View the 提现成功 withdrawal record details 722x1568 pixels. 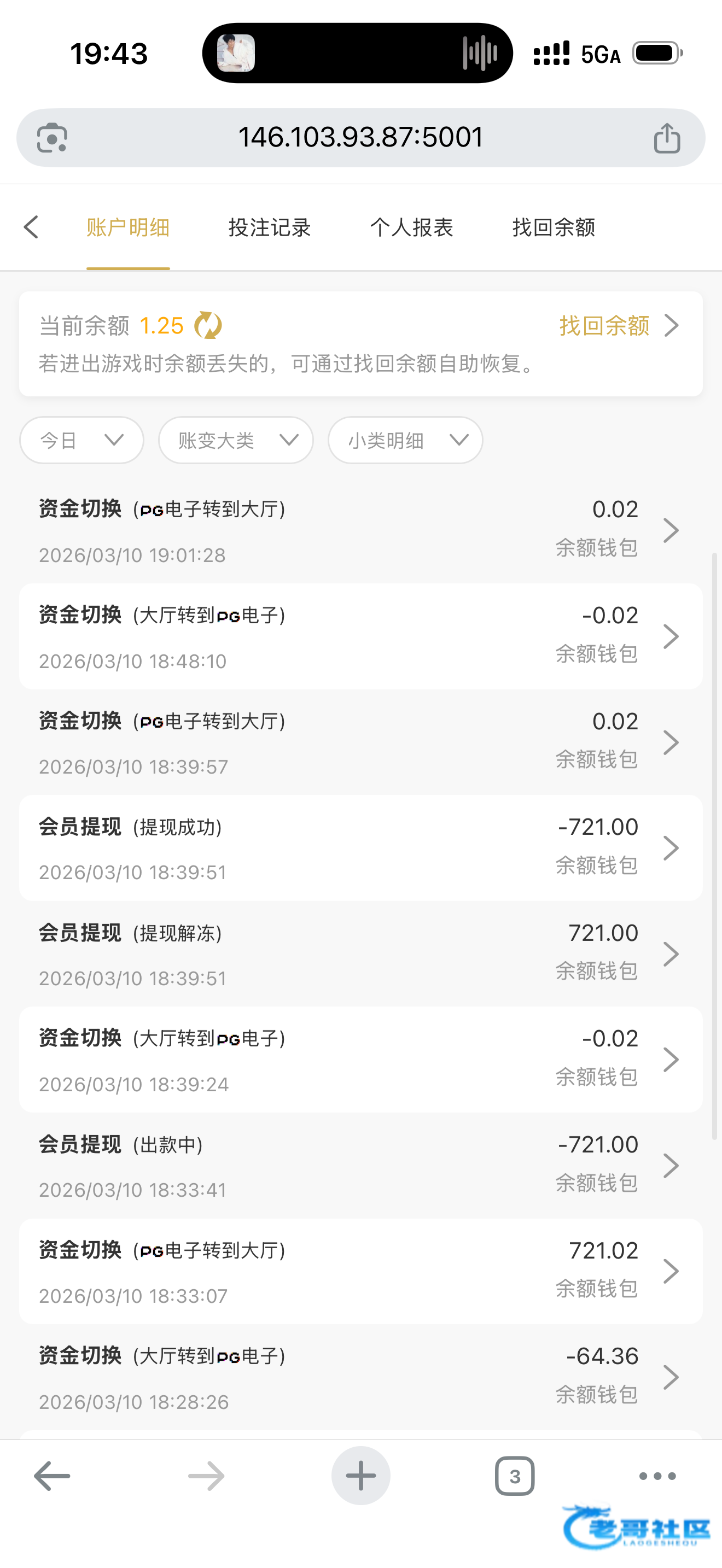(x=360, y=849)
